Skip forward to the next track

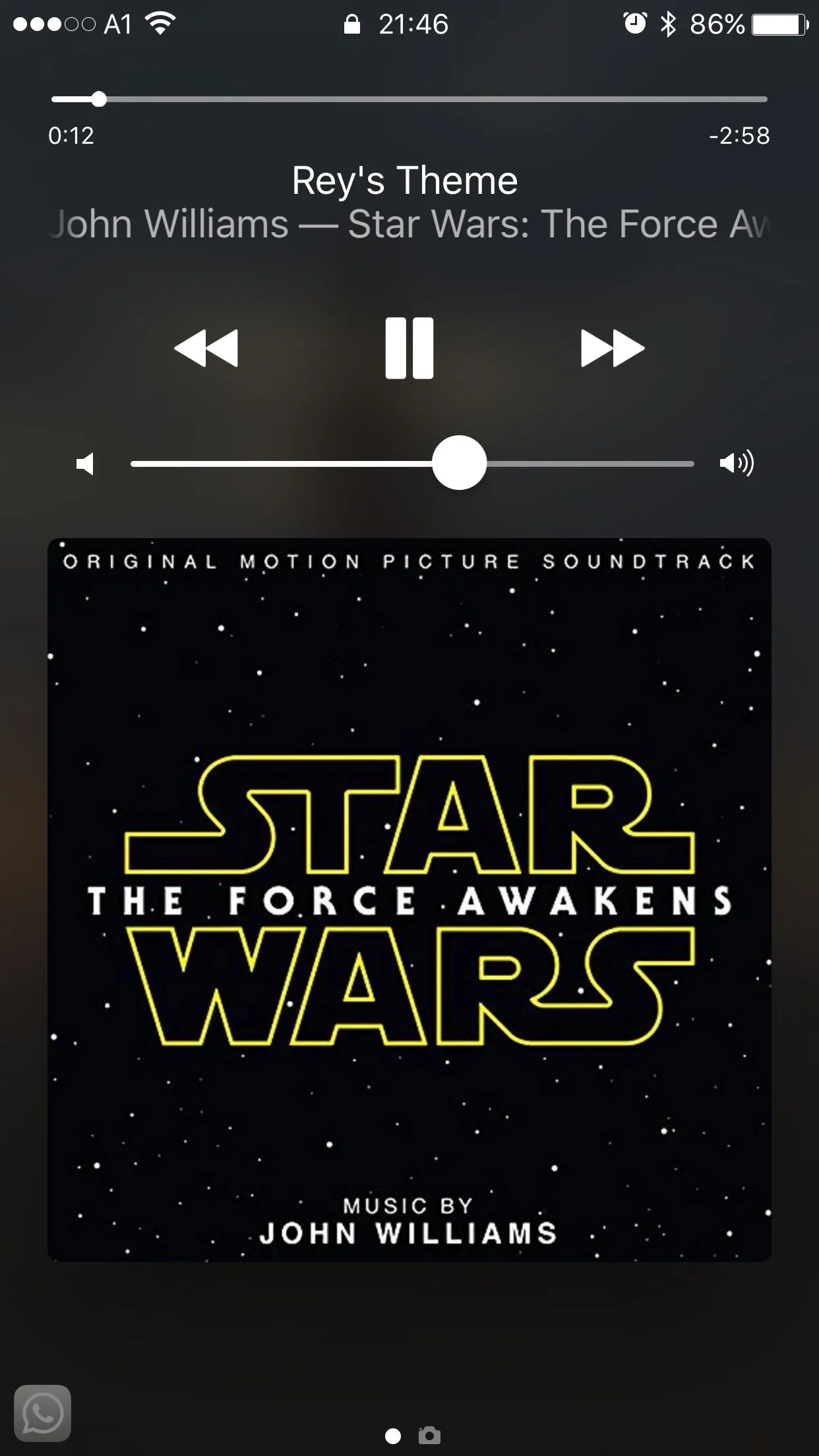(x=612, y=348)
